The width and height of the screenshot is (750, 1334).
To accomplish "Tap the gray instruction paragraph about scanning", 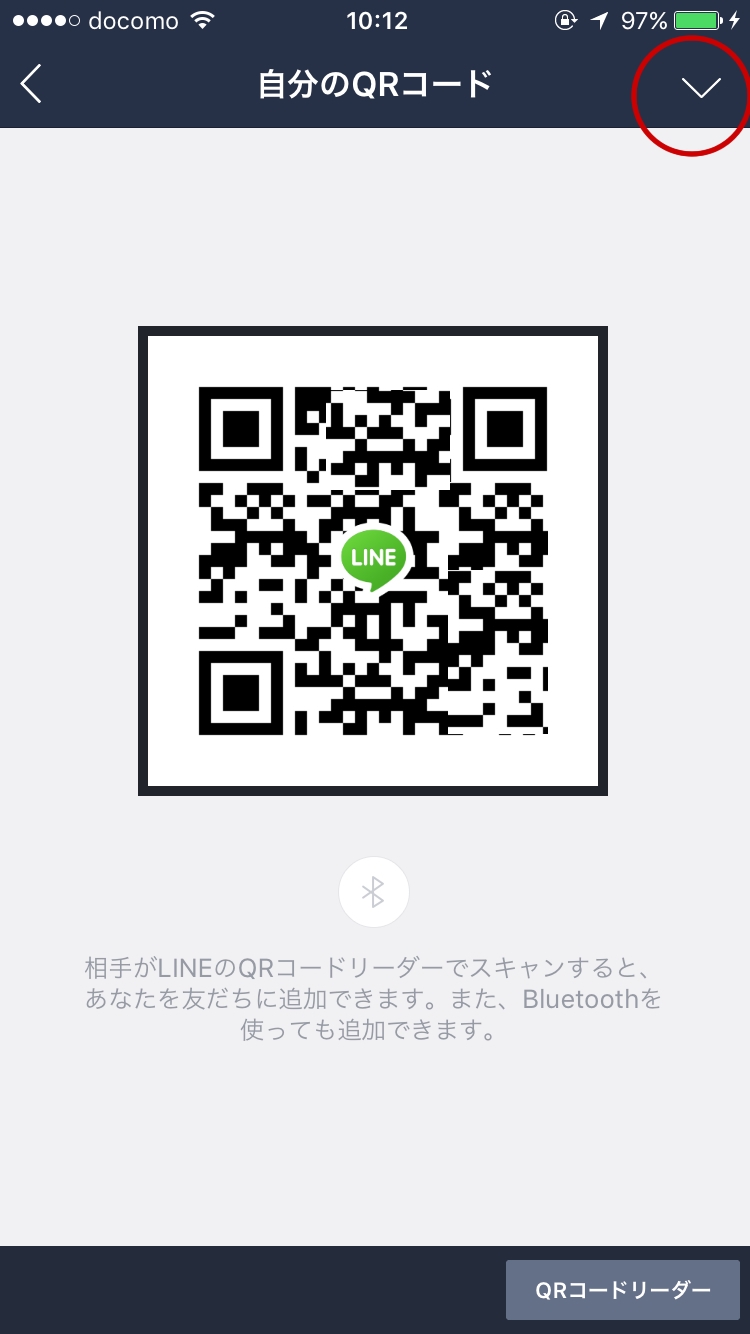I will pos(373,999).
